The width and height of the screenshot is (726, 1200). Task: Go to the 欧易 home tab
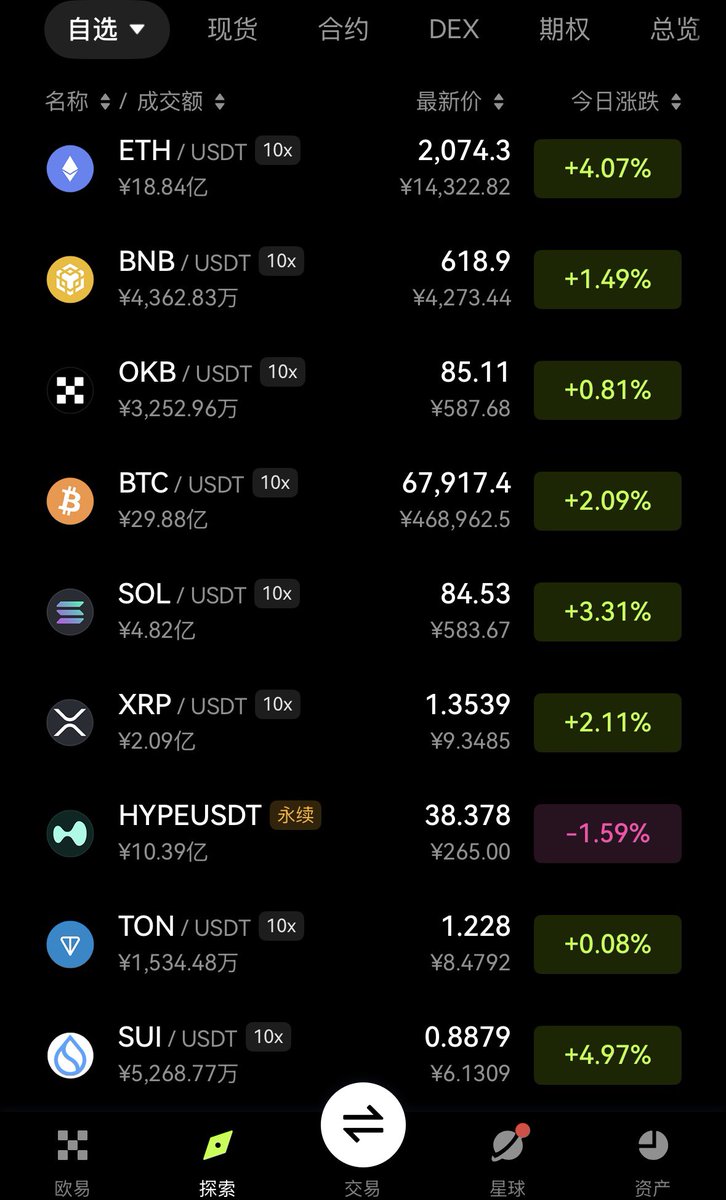pyautogui.click(x=72, y=1160)
